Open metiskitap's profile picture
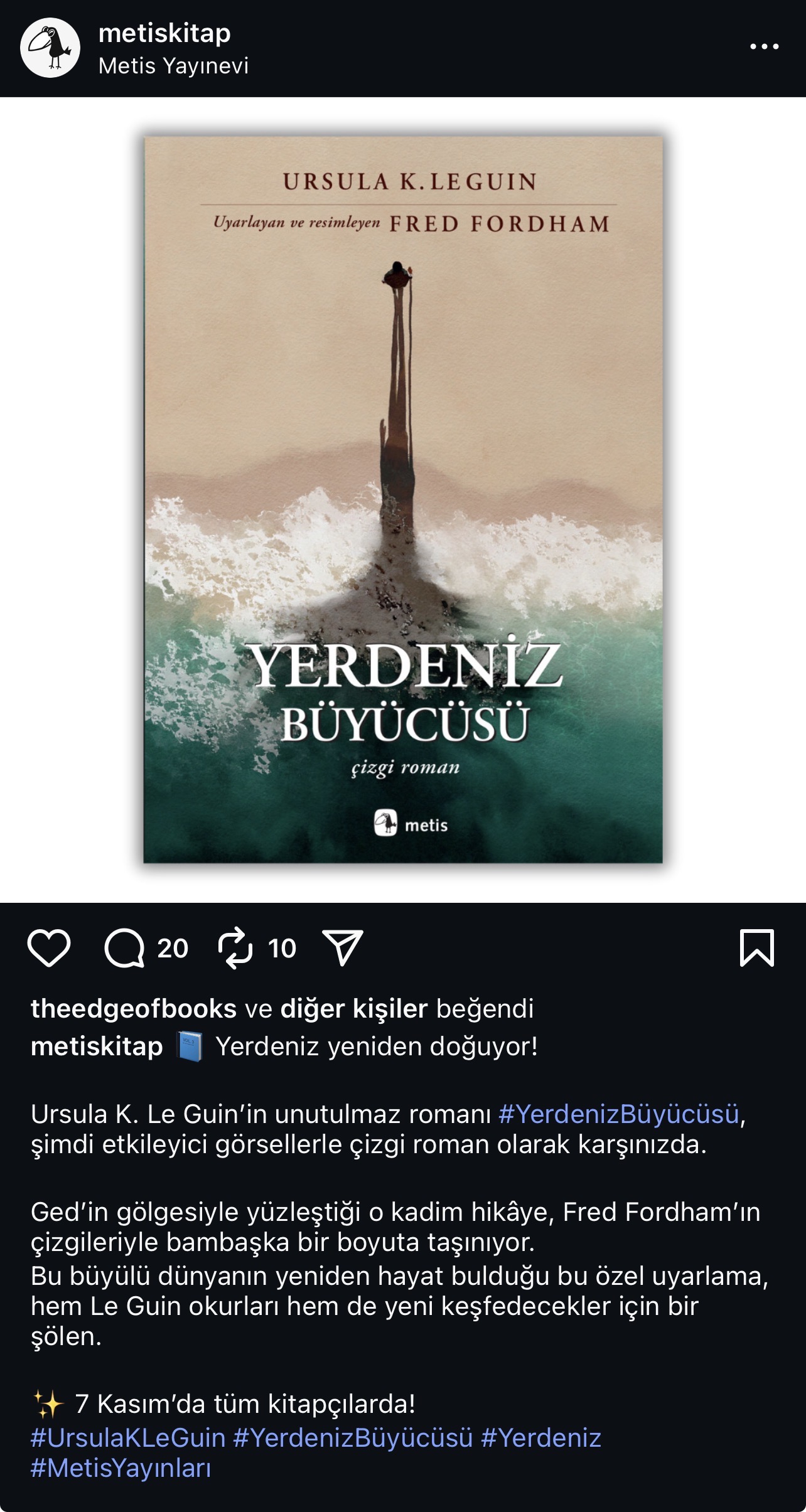Image resolution: width=806 pixels, height=1512 pixels. point(50,48)
